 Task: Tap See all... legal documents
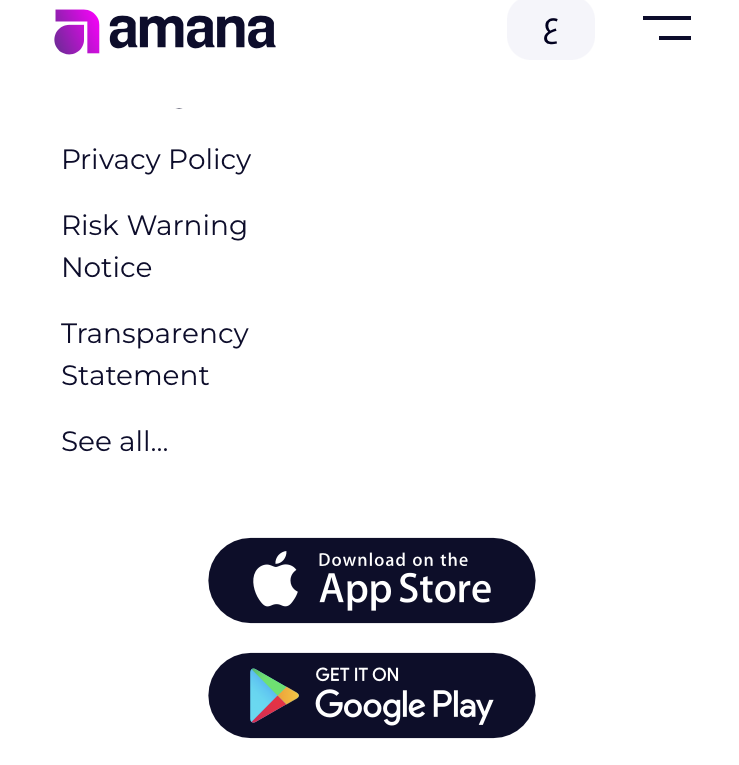tap(115, 441)
